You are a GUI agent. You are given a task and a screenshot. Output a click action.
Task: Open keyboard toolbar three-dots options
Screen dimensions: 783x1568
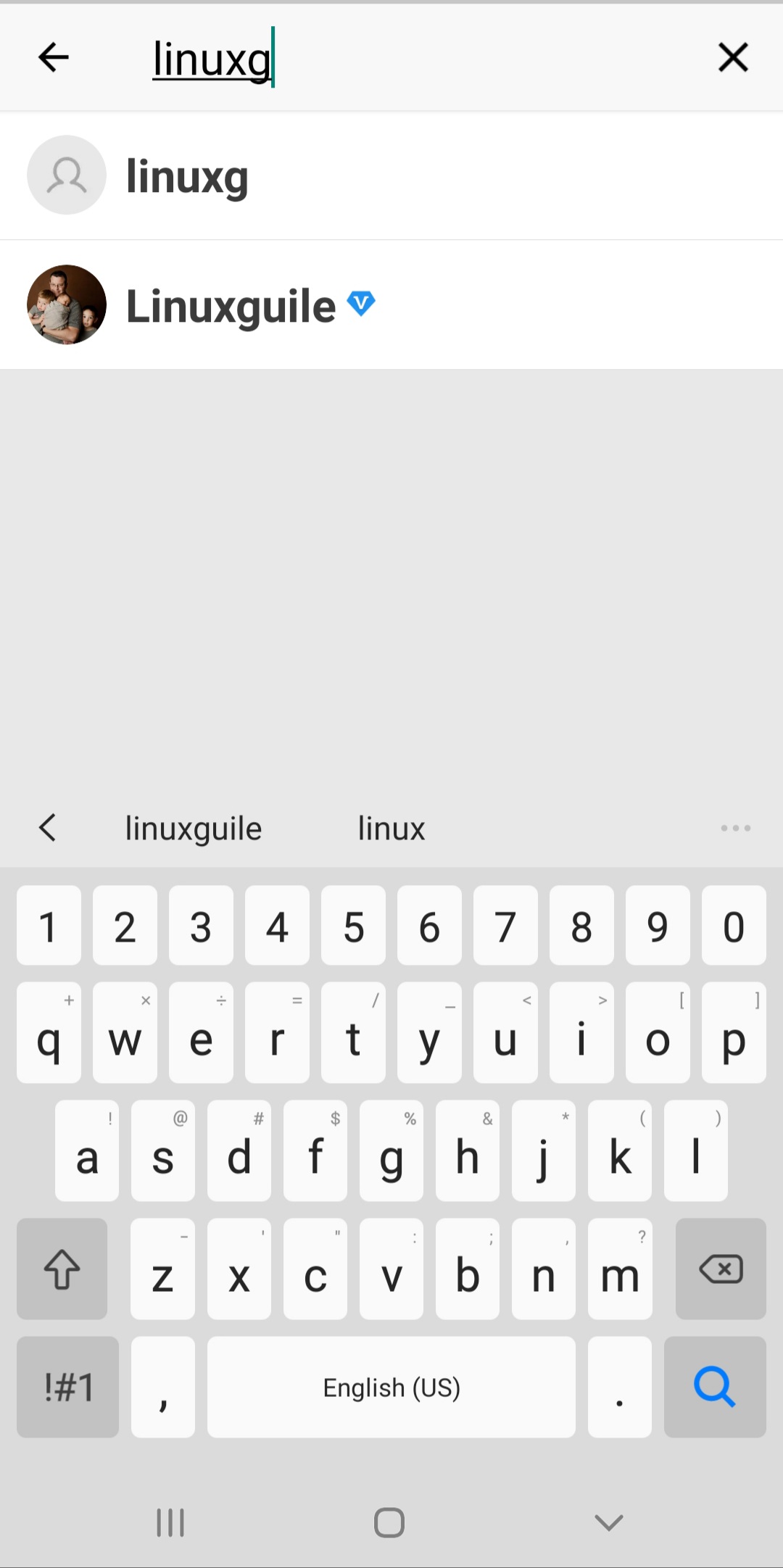coord(735,828)
